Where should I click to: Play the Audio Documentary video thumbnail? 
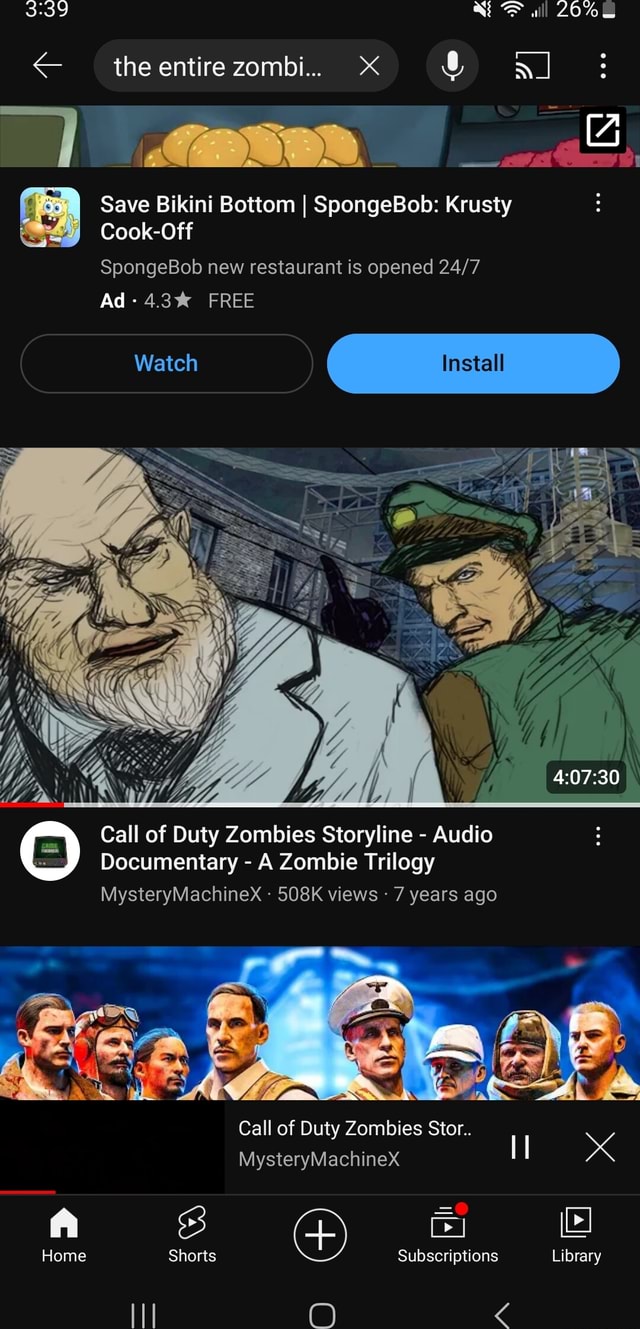pyautogui.click(x=320, y=625)
